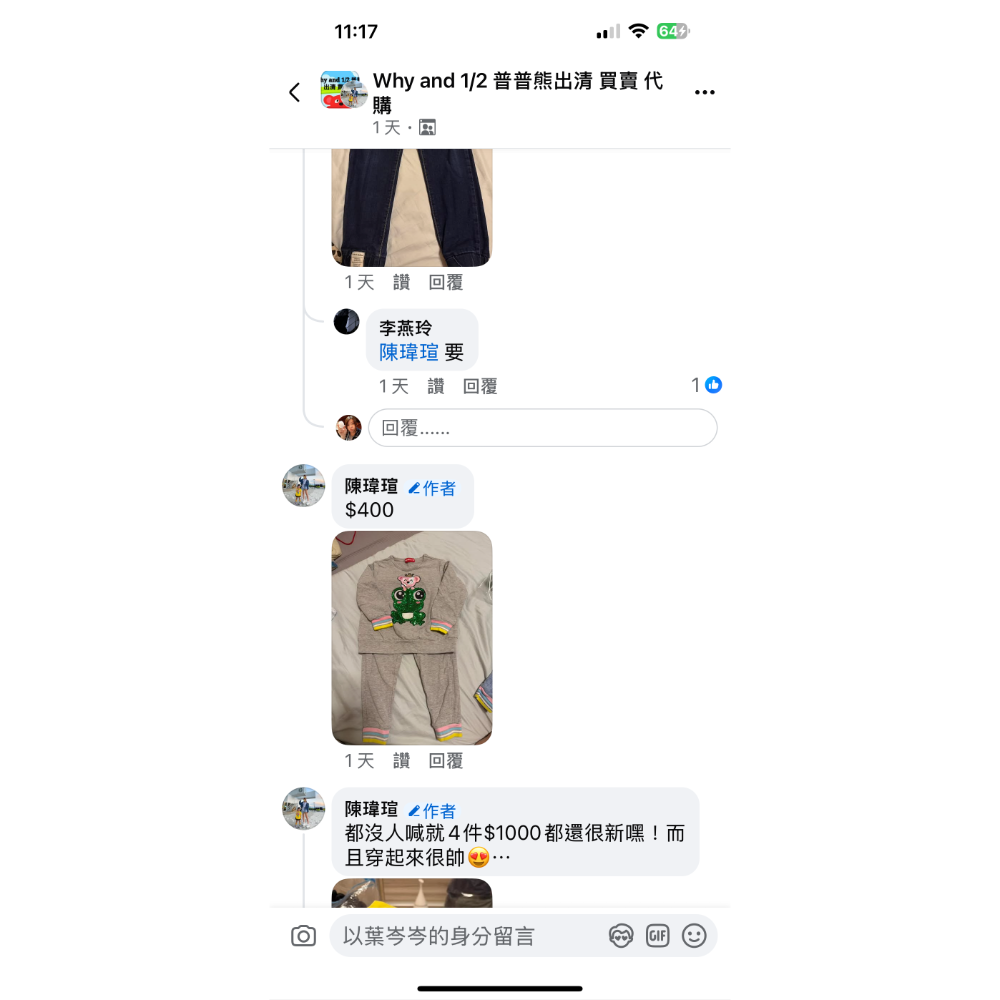Go back using the top-left arrow
1000x1000 pixels.
[294, 92]
